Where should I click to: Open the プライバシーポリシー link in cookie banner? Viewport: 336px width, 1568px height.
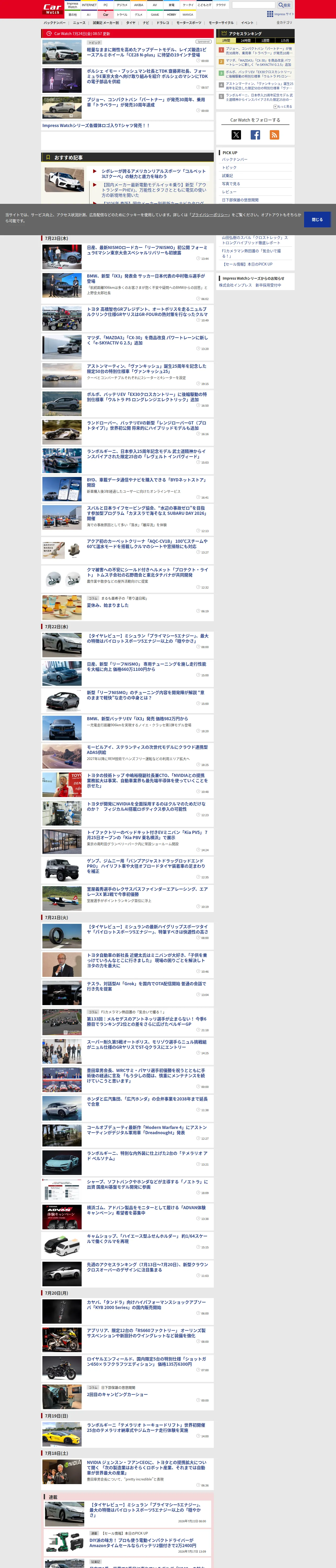coord(210,215)
